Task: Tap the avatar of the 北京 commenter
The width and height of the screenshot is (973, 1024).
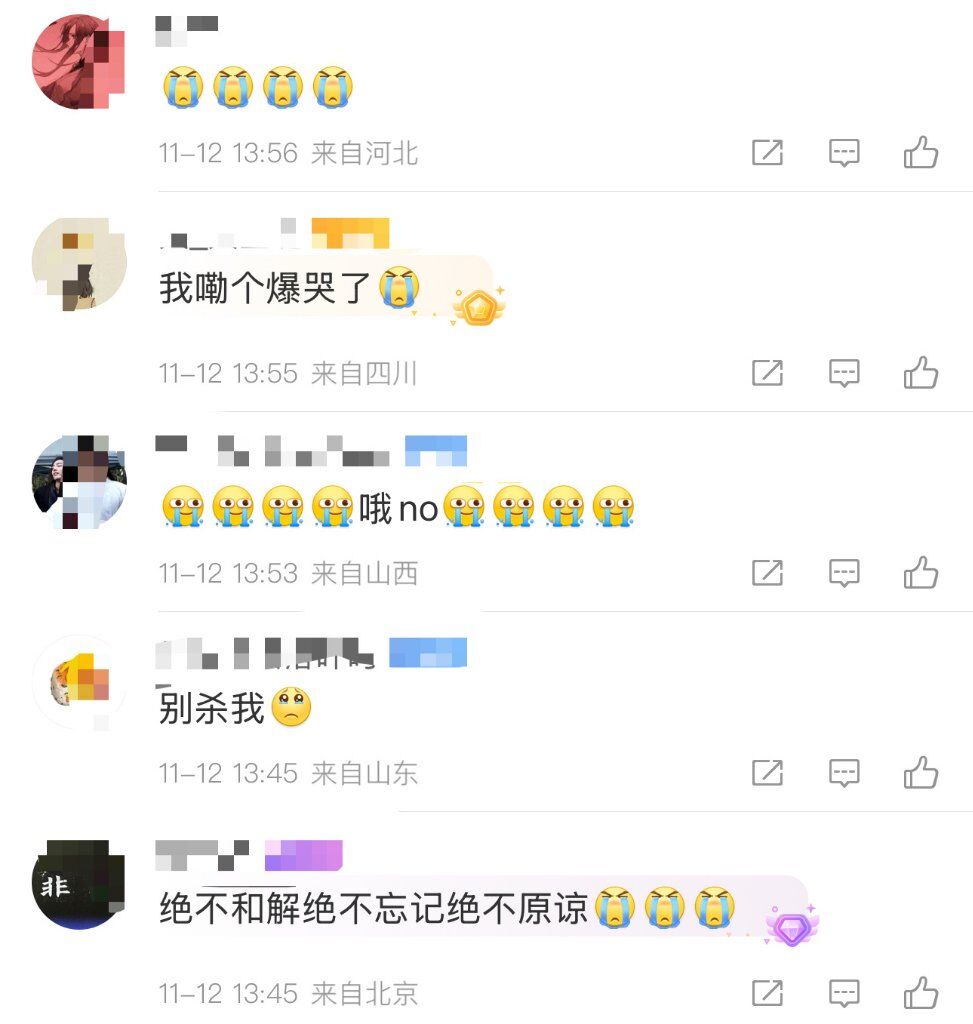Action: click(80, 884)
